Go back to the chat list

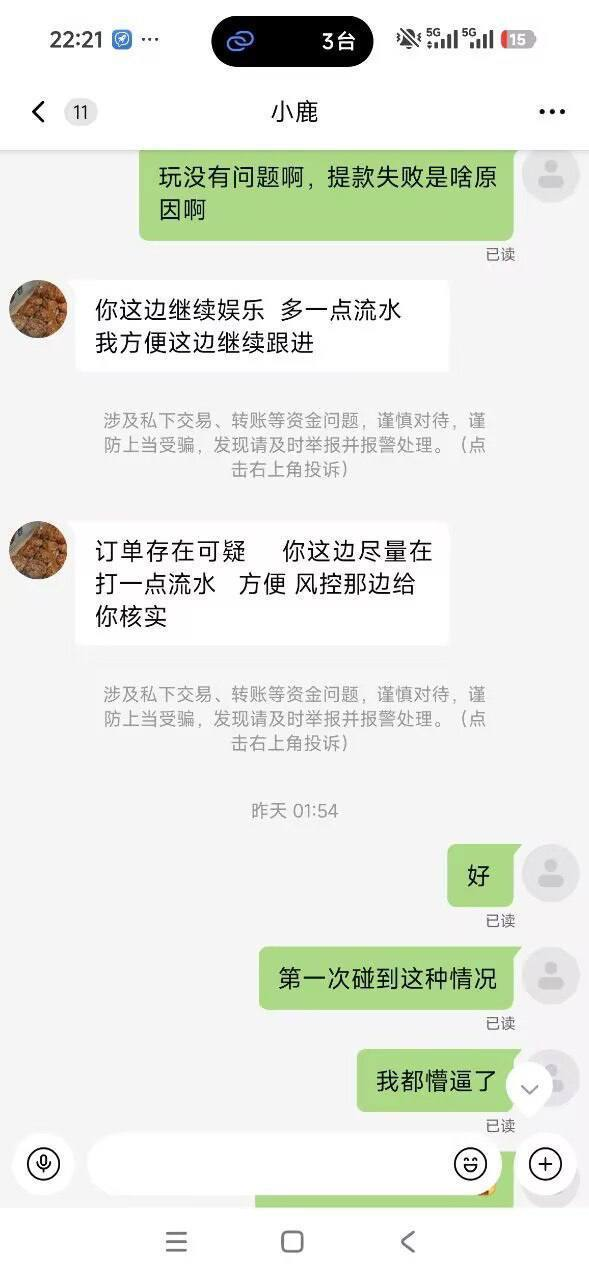pyautogui.click(x=38, y=112)
